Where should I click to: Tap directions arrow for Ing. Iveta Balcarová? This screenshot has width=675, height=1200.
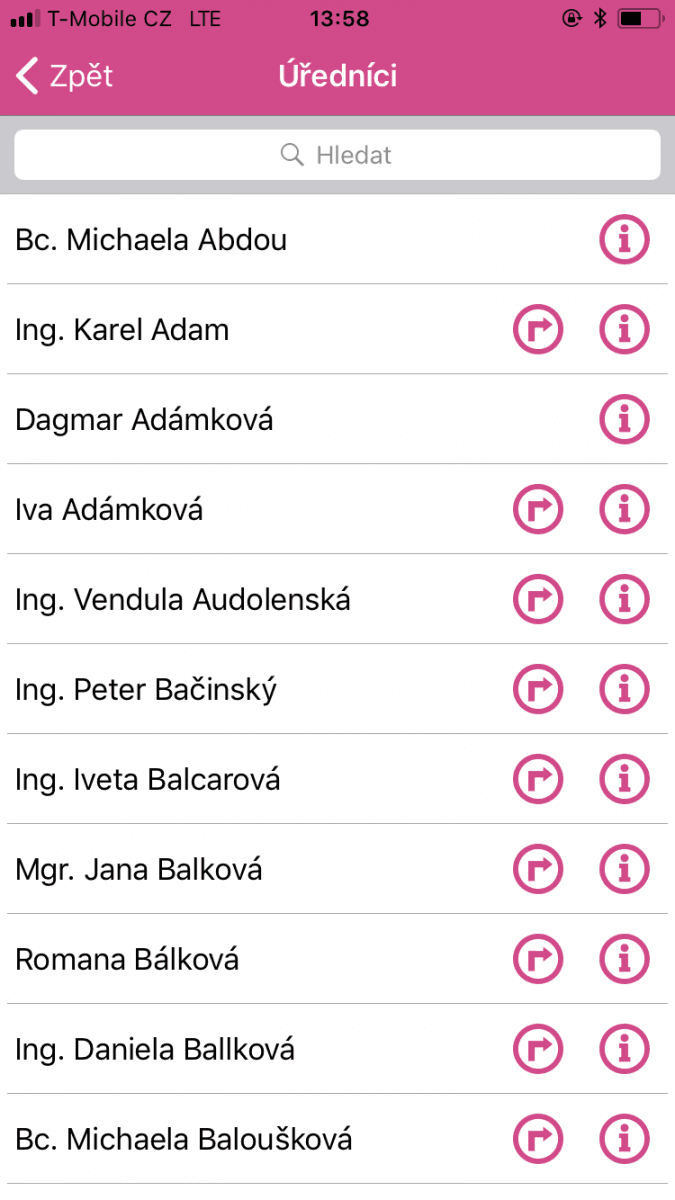(x=538, y=780)
